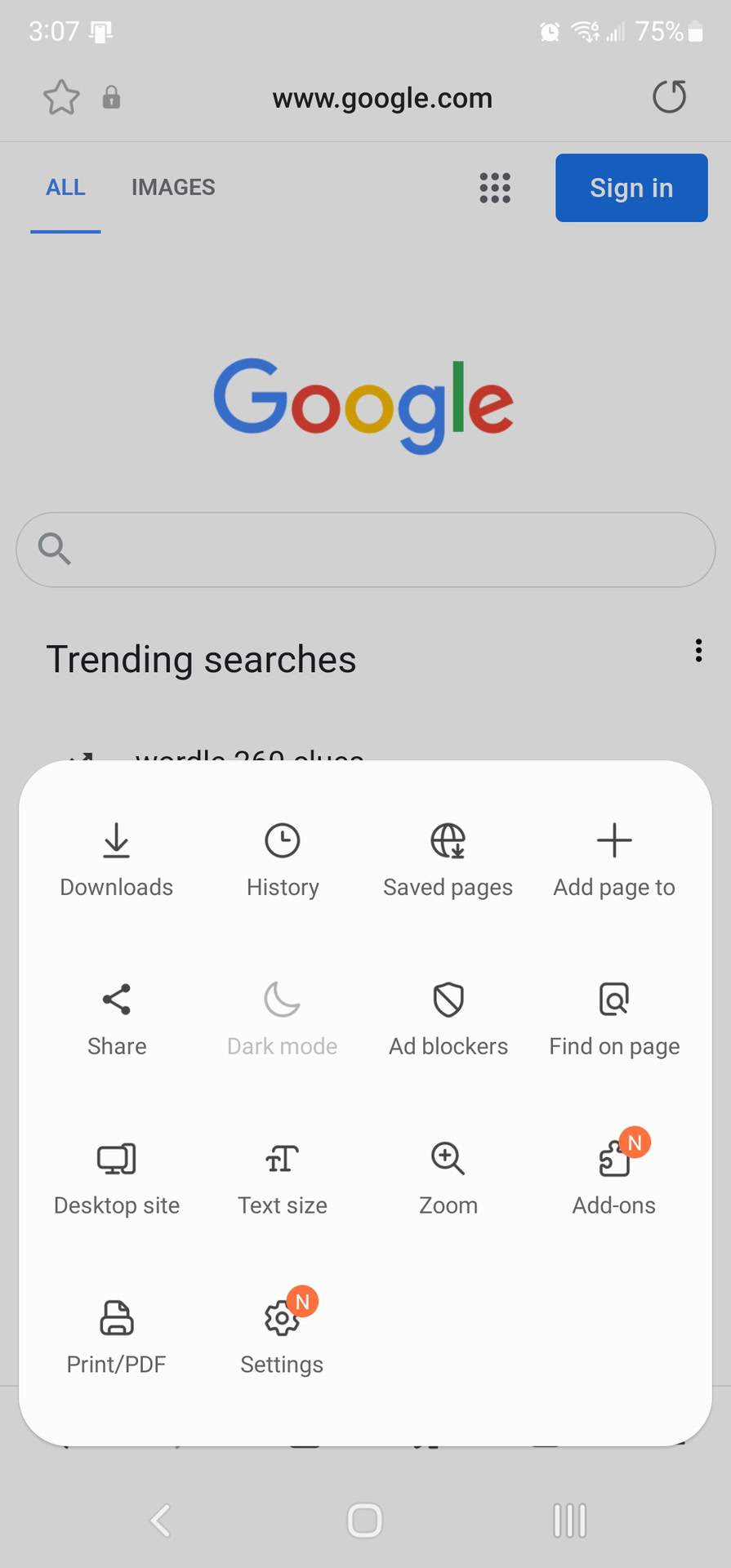Viewport: 731px width, 1568px height.
Task: Go back with the system back button
Action: click(x=161, y=1521)
